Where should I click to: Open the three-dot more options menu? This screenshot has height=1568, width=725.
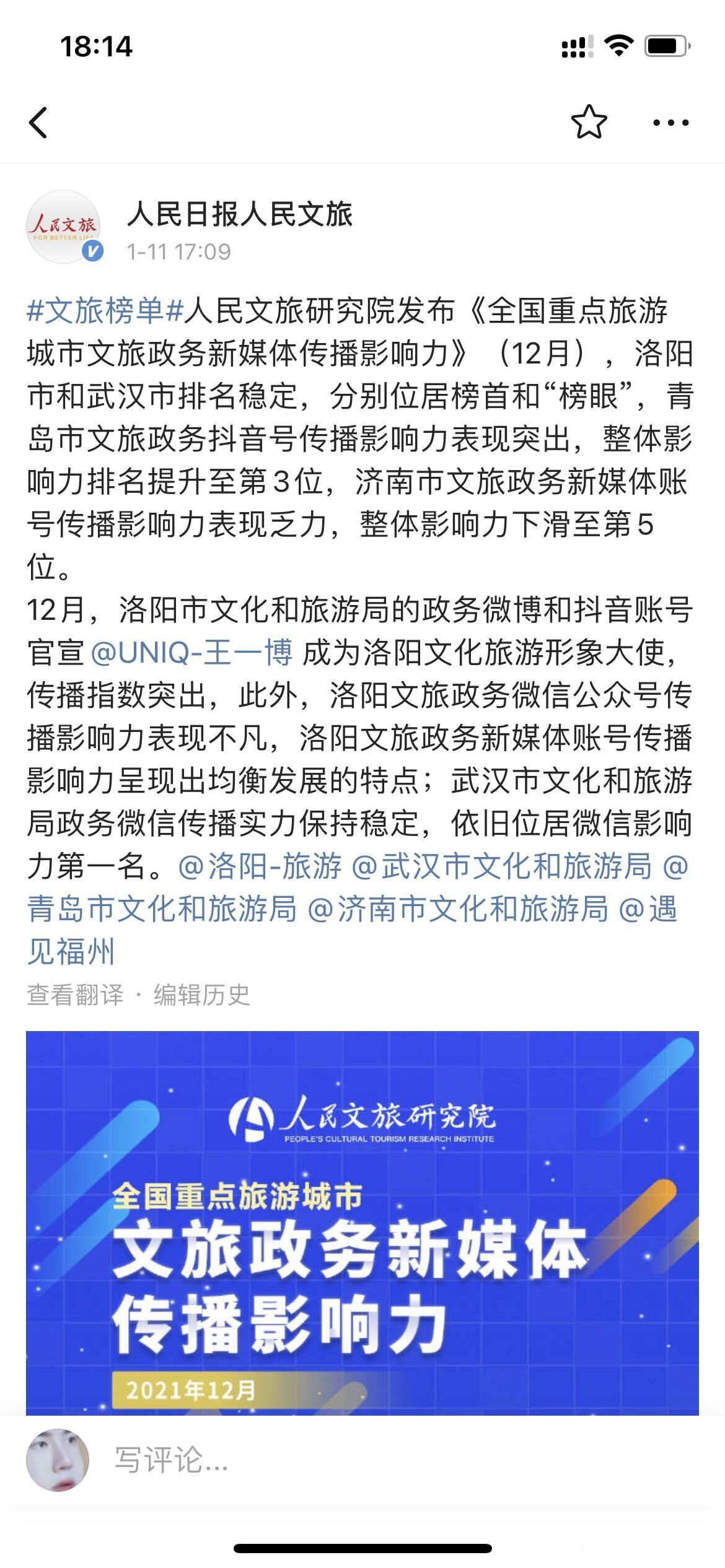coord(671,123)
